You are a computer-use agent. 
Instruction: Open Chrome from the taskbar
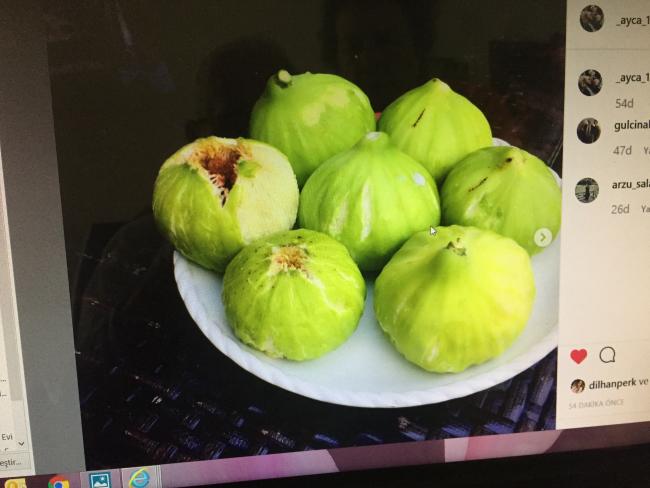tap(59, 481)
